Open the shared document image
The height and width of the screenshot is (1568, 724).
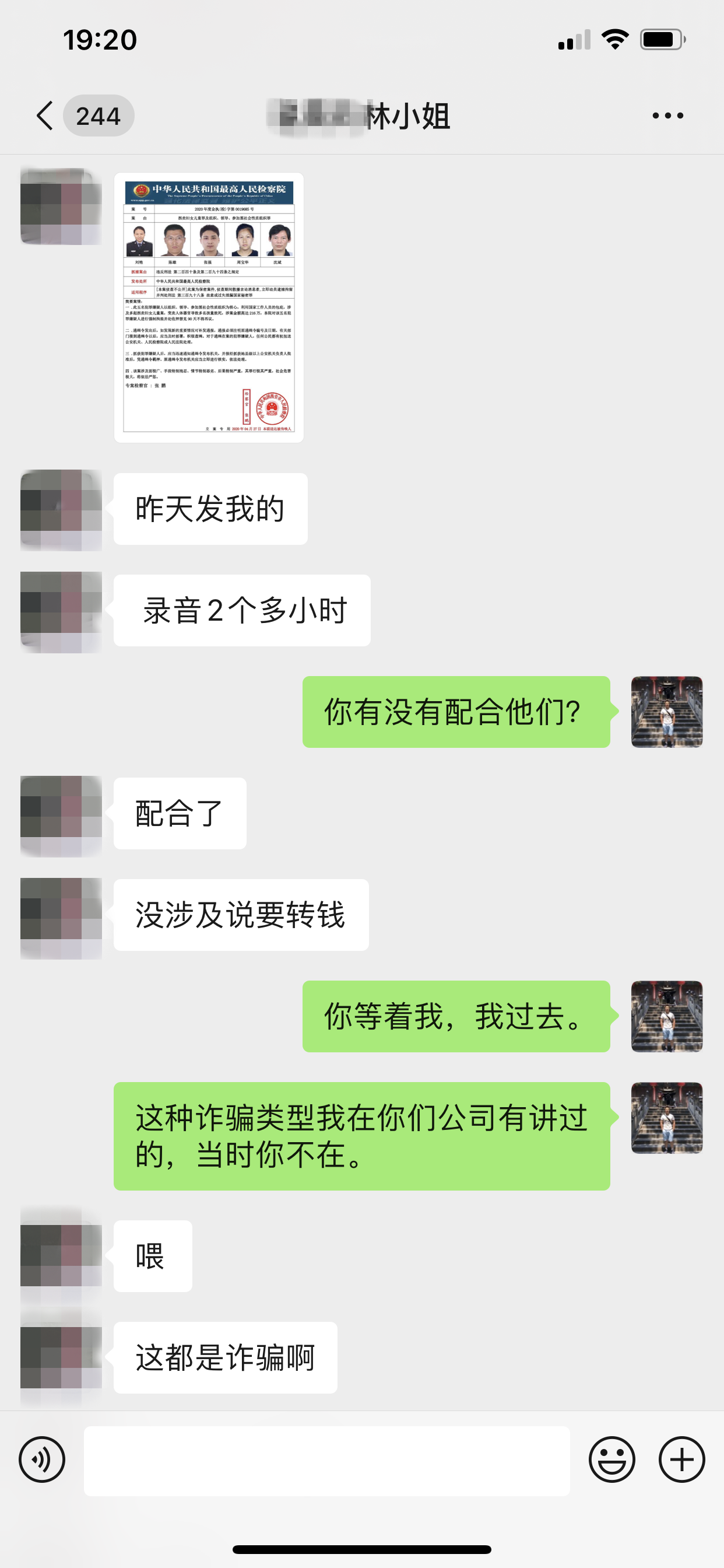(209, 307)
